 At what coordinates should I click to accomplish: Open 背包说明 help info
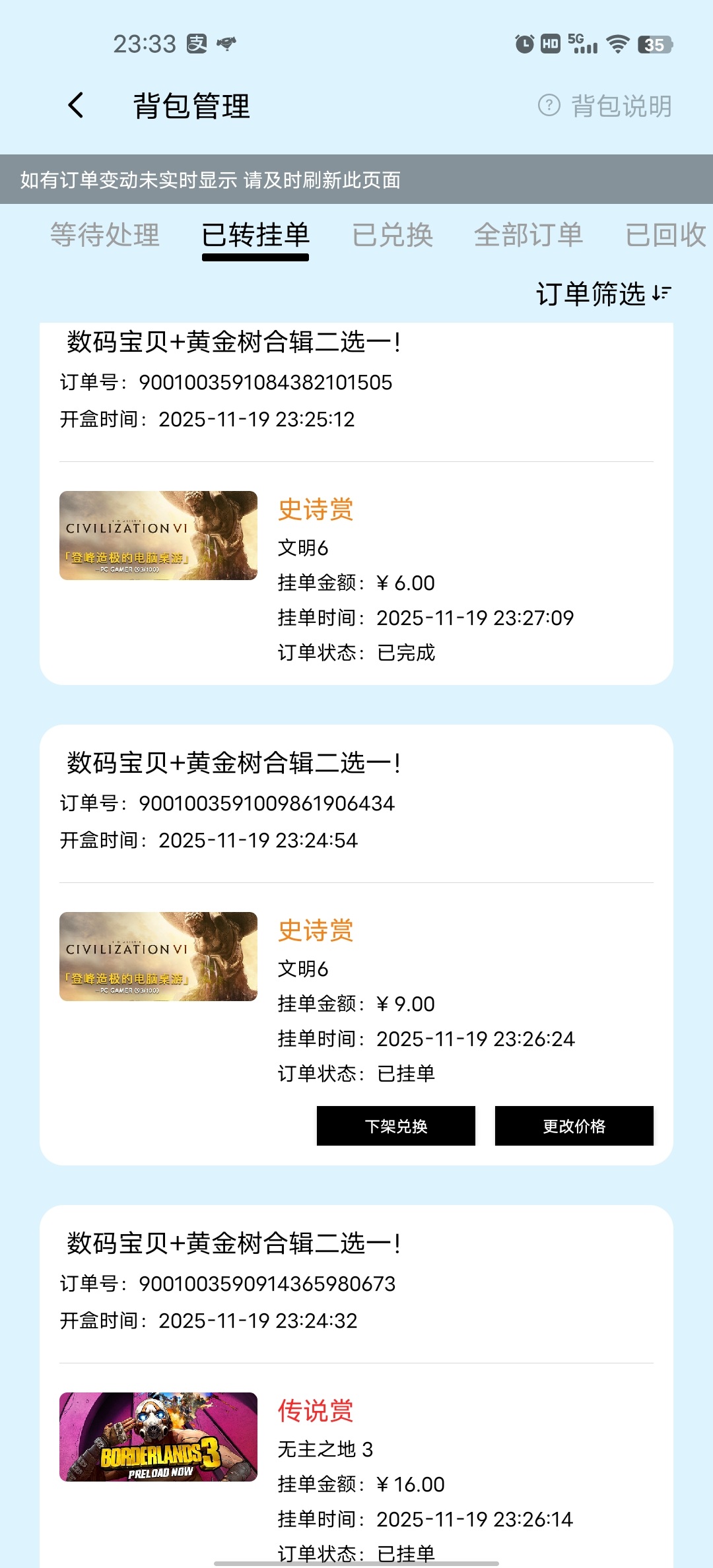[x=605, y=106]
